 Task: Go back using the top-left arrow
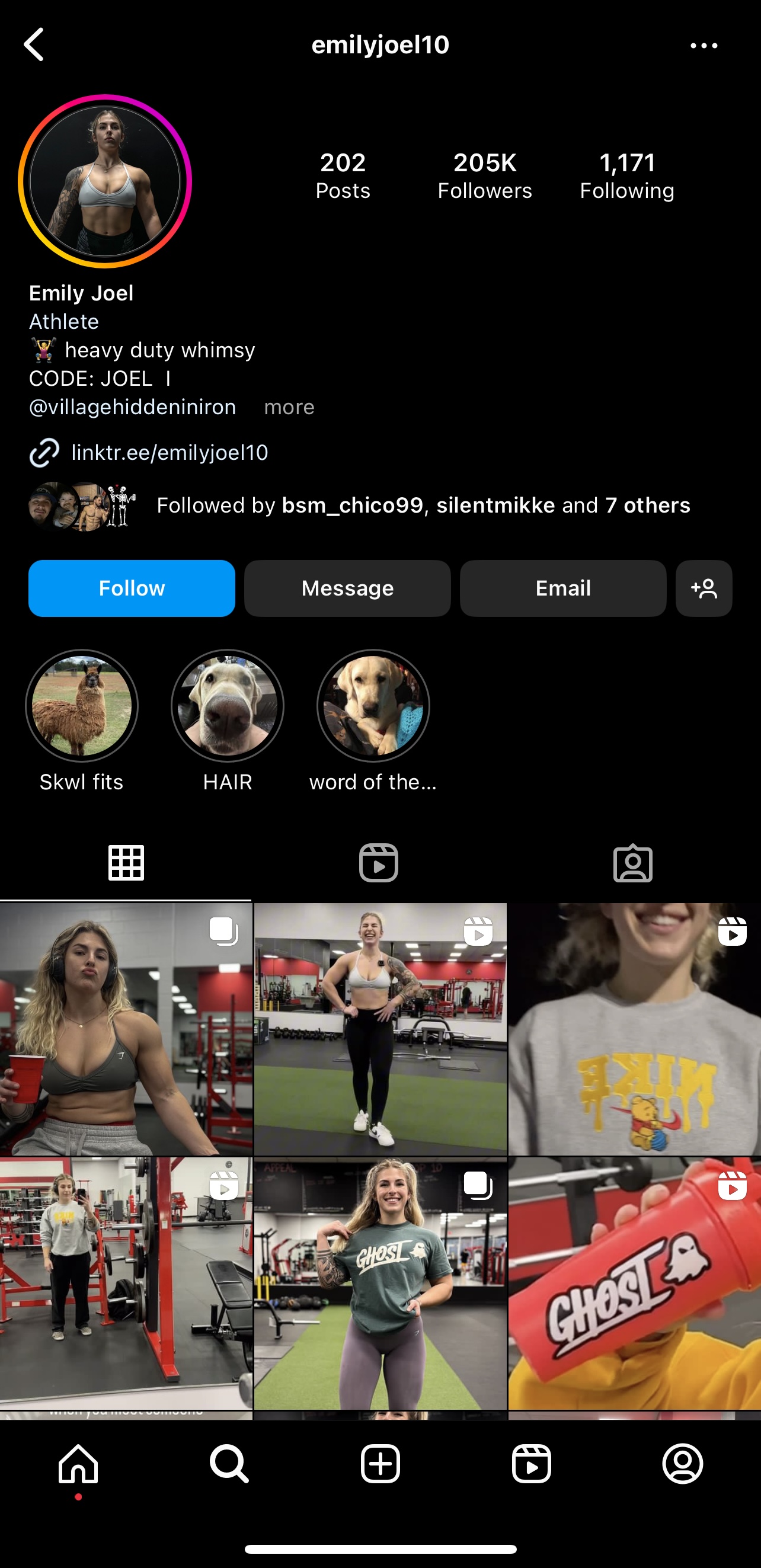(34, 45)
